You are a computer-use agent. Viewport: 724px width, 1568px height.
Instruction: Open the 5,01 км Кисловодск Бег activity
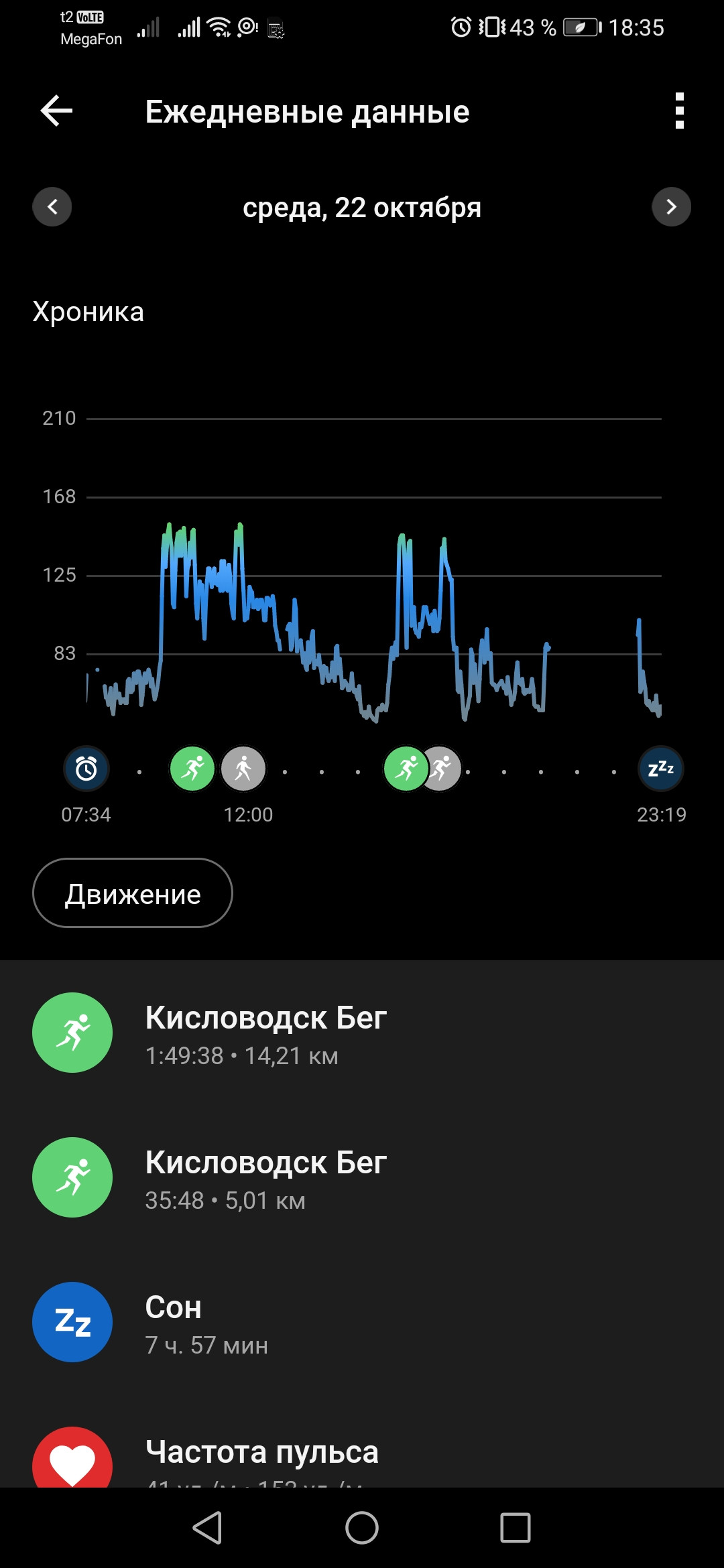click(362, 1178)
